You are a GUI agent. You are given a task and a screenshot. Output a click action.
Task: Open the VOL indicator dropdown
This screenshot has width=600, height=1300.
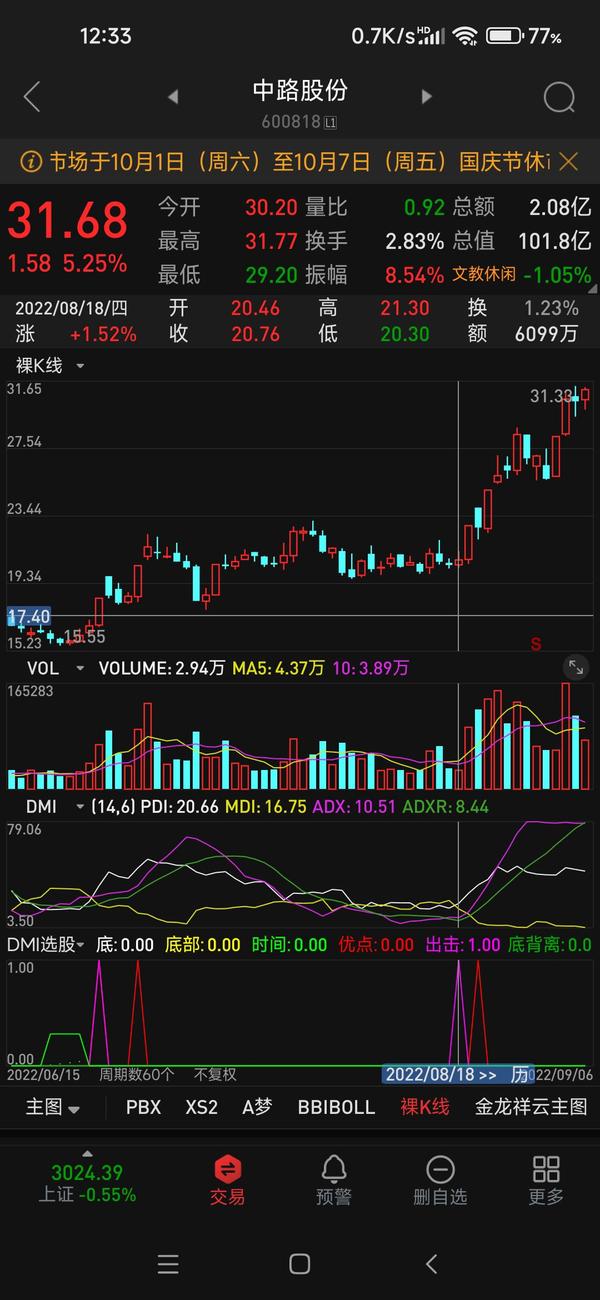[x=51, y=668]
